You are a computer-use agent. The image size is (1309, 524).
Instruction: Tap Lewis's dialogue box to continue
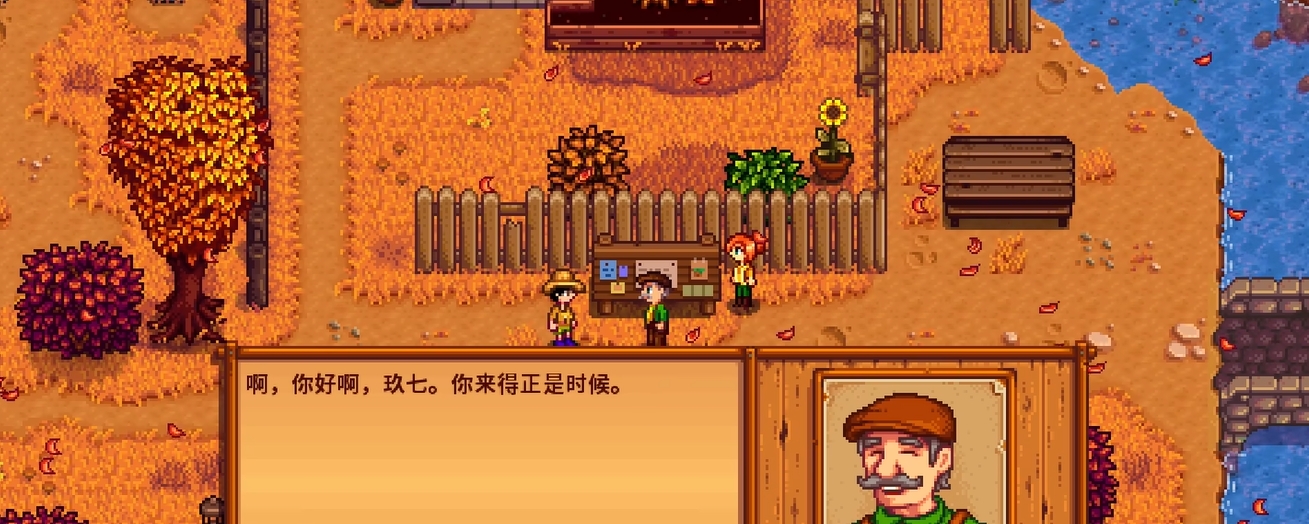click(489, 440)
